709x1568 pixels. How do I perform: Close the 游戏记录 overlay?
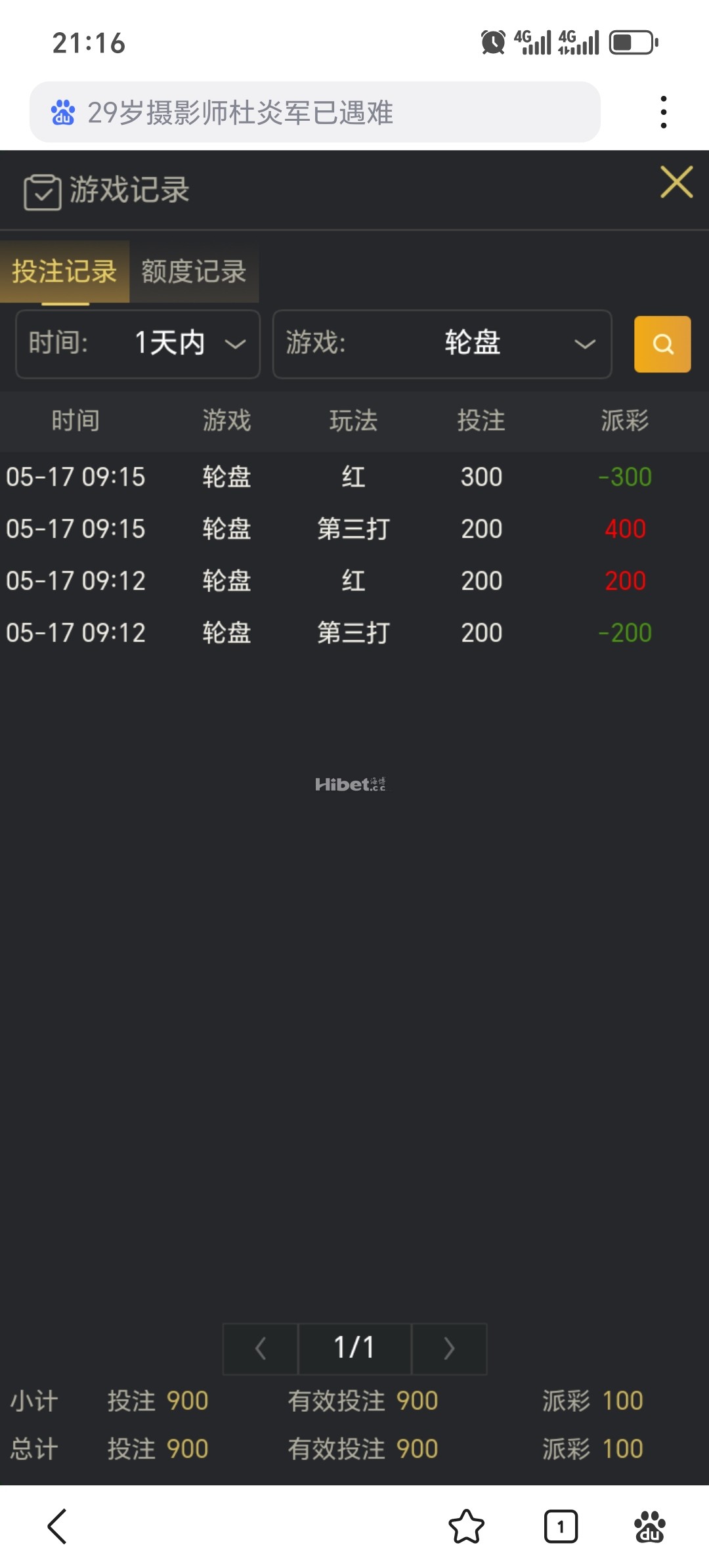tap(676, 183)
